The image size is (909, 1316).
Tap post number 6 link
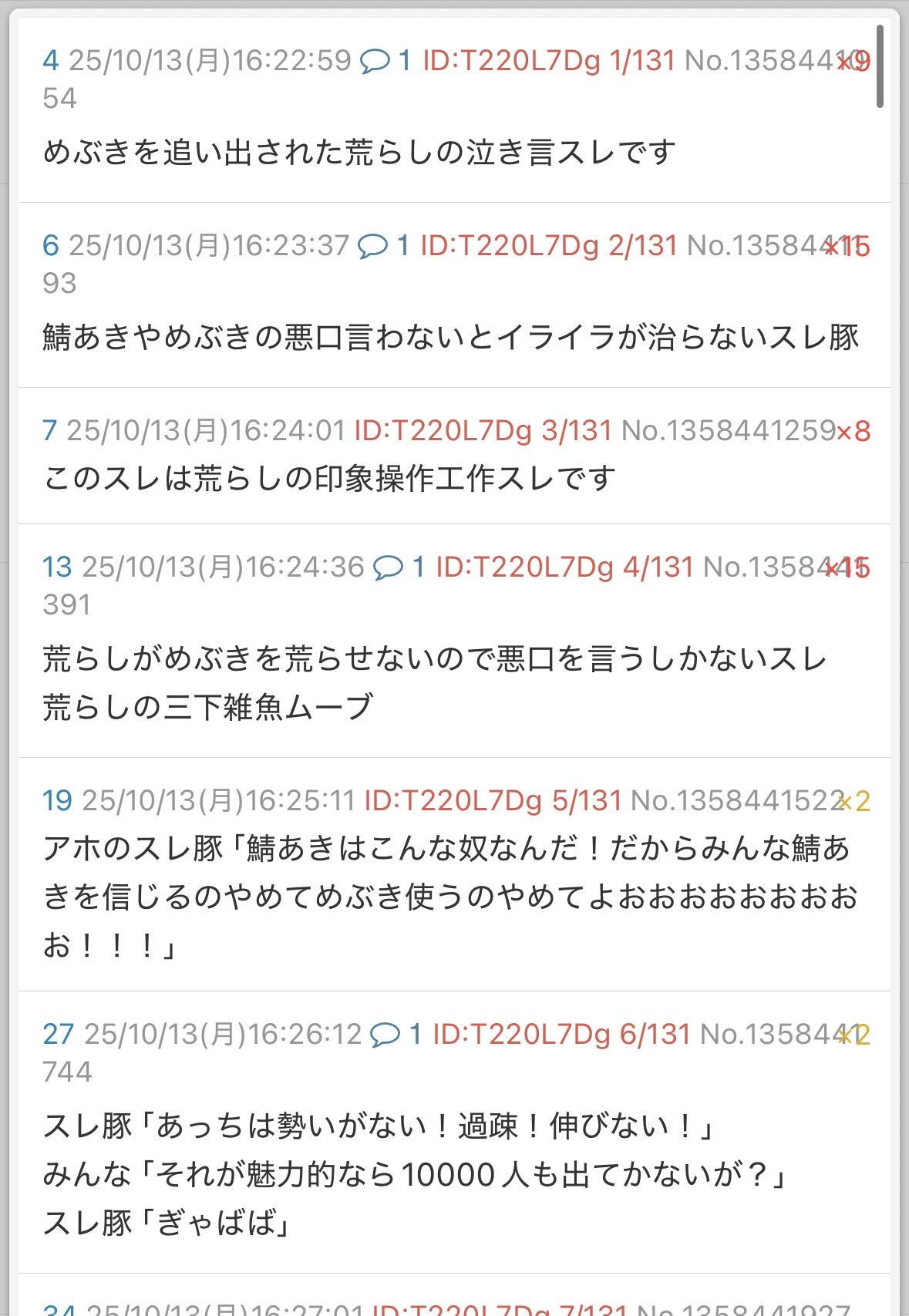pos(51,245)
